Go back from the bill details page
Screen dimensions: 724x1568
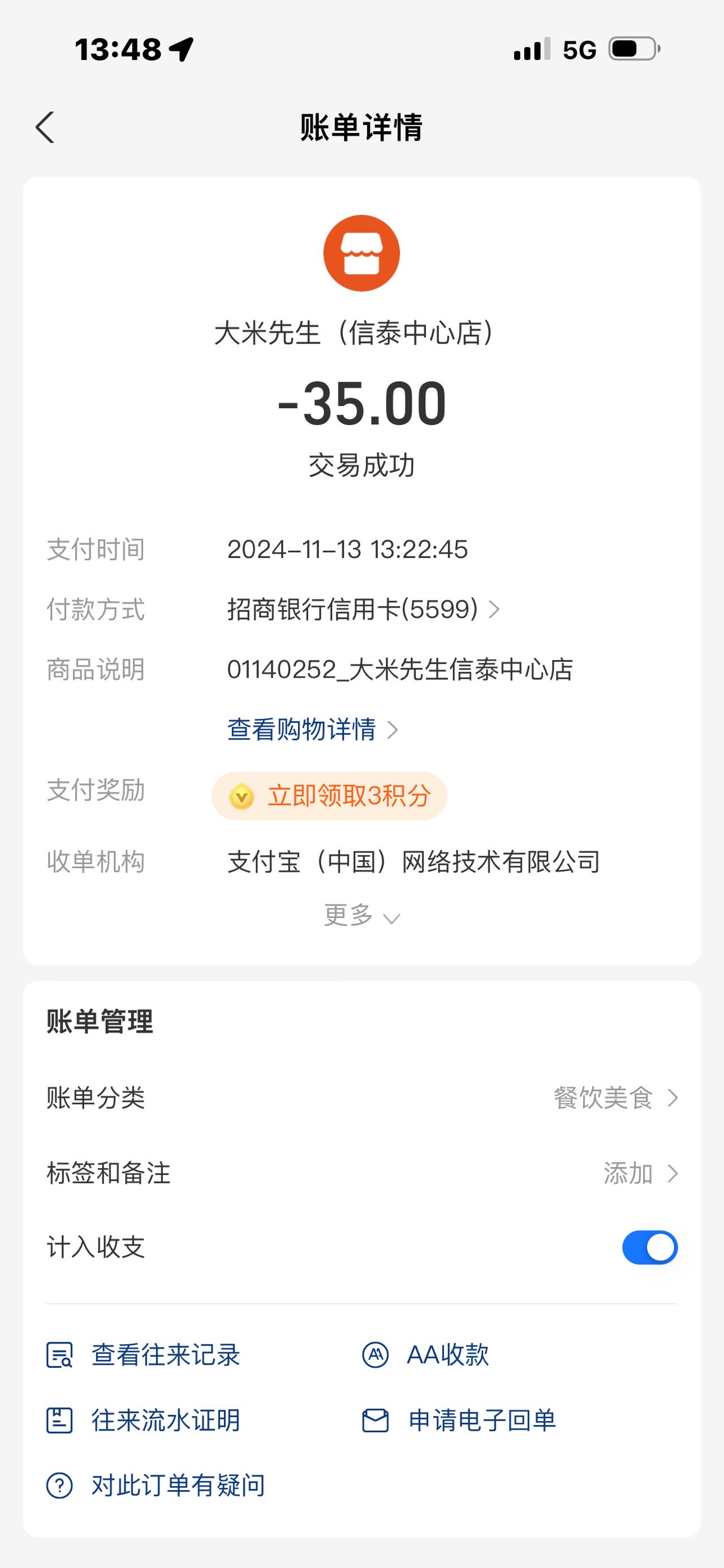(x=45, y=127)
